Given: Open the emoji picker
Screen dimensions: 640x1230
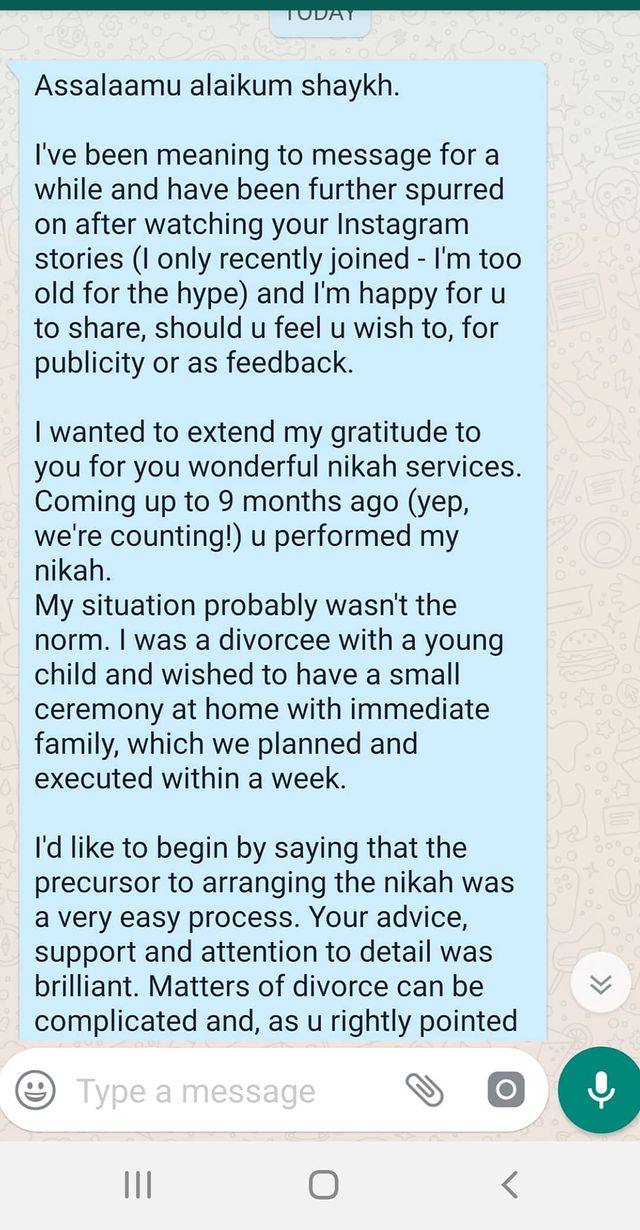Looking at the screenshot, I should (36, 1090).
